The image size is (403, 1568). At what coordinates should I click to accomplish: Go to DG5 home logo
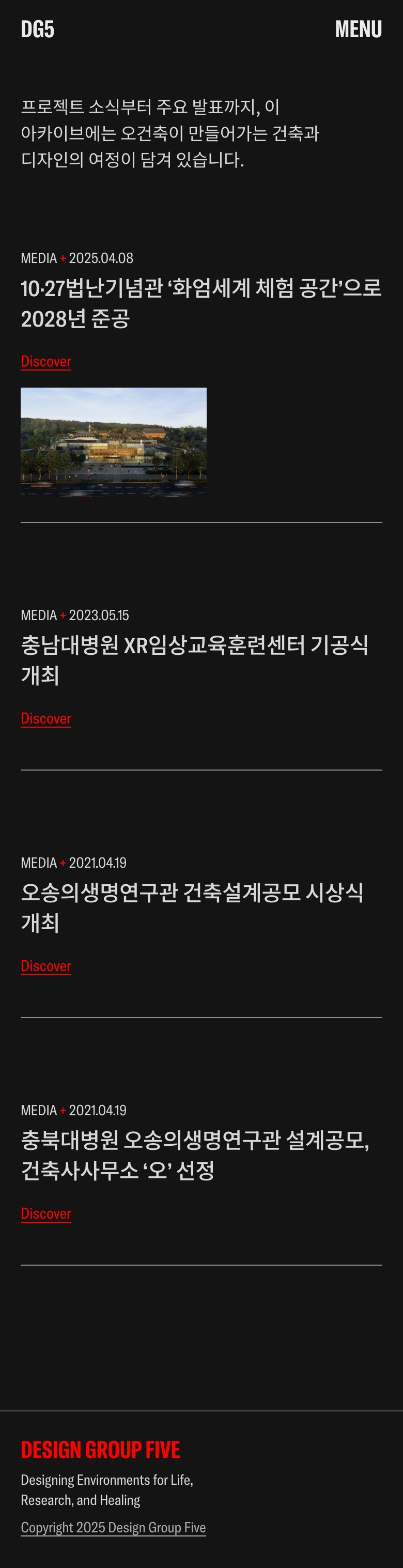coord(38,29)
